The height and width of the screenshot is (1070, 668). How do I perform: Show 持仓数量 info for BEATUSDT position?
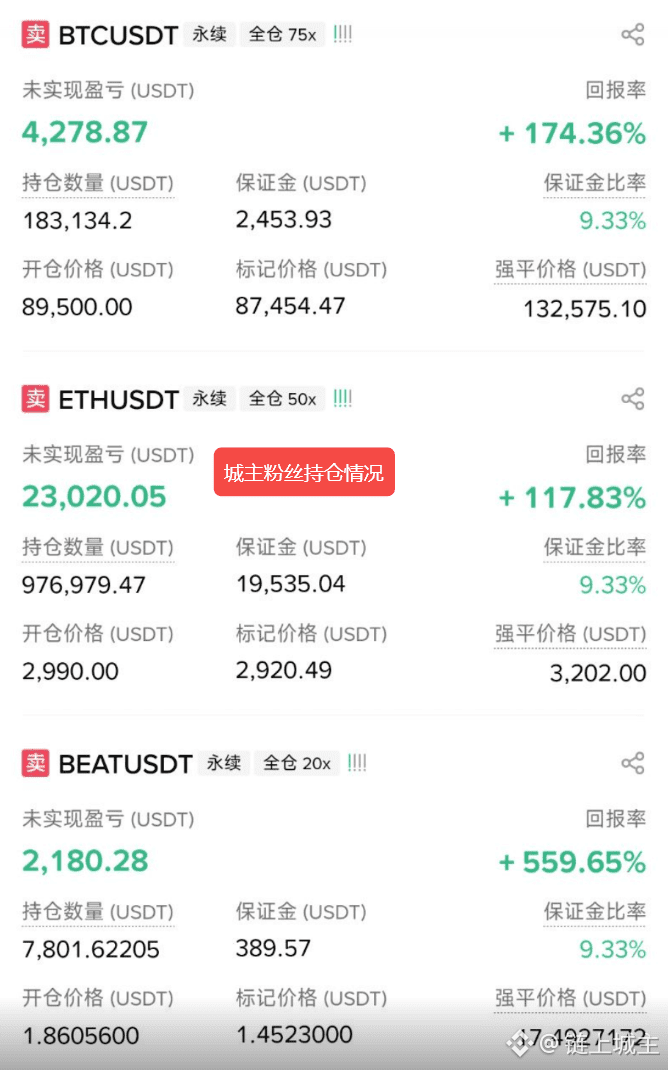(x=98, y=912)
